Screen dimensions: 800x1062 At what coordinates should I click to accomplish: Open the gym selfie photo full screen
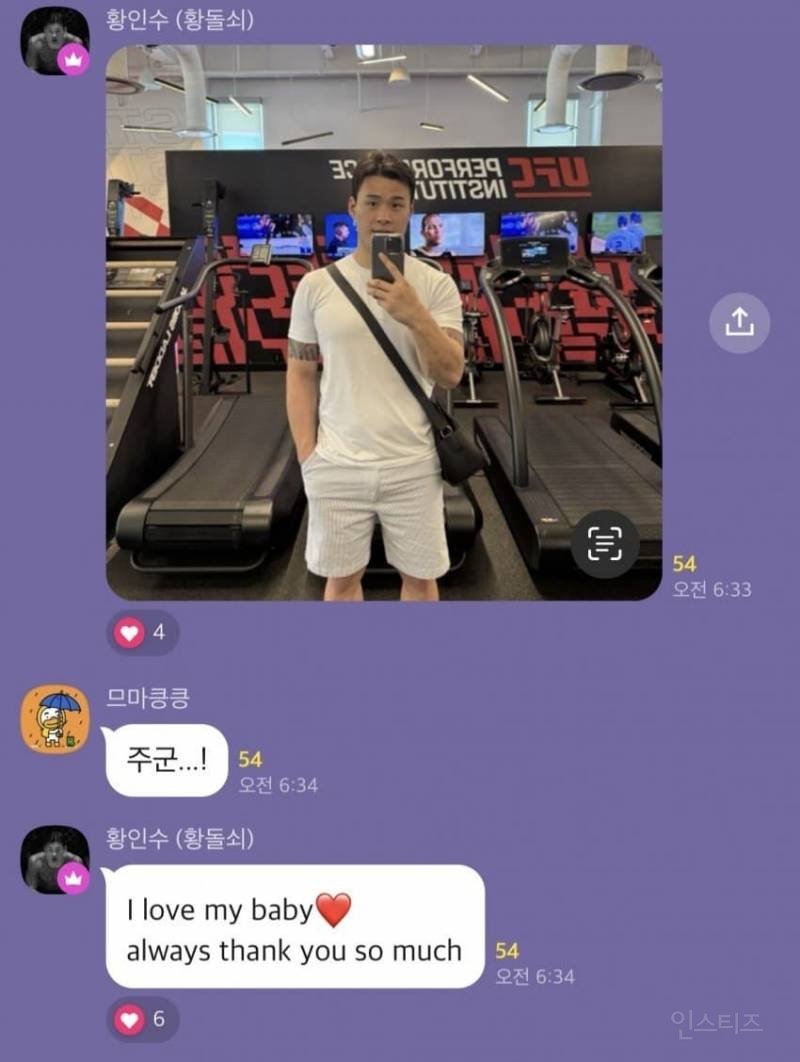pos(383,322)
